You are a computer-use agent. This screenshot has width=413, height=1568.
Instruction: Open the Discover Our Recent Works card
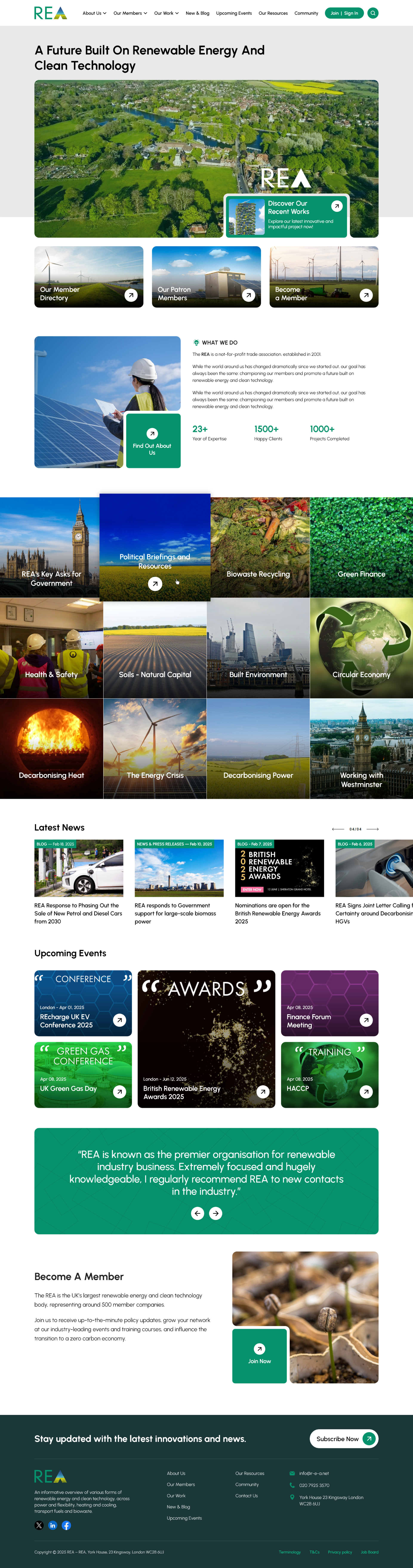[x=286, y=215]
